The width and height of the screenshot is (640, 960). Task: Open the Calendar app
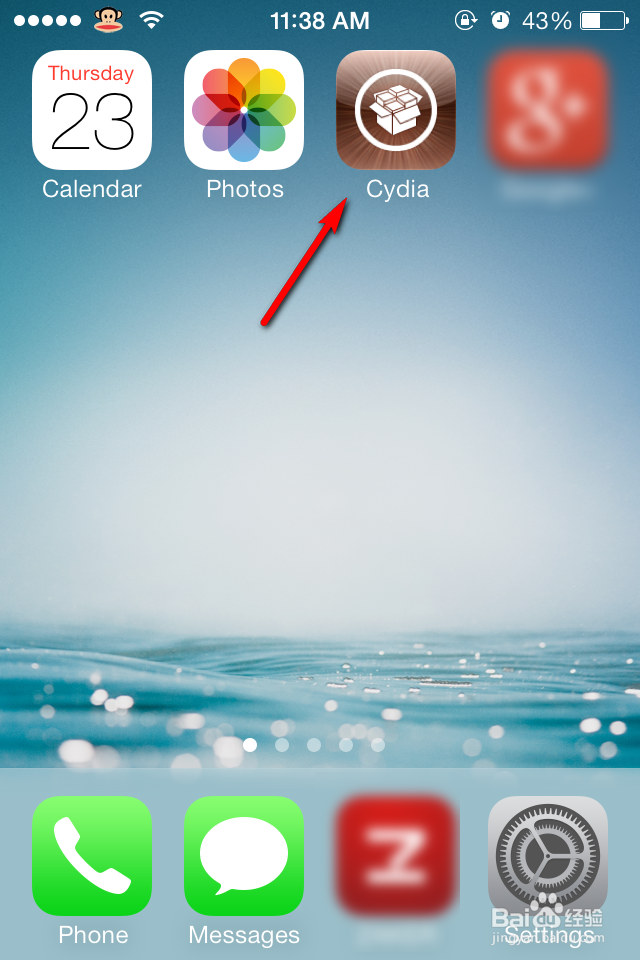(x=92, y=110)
